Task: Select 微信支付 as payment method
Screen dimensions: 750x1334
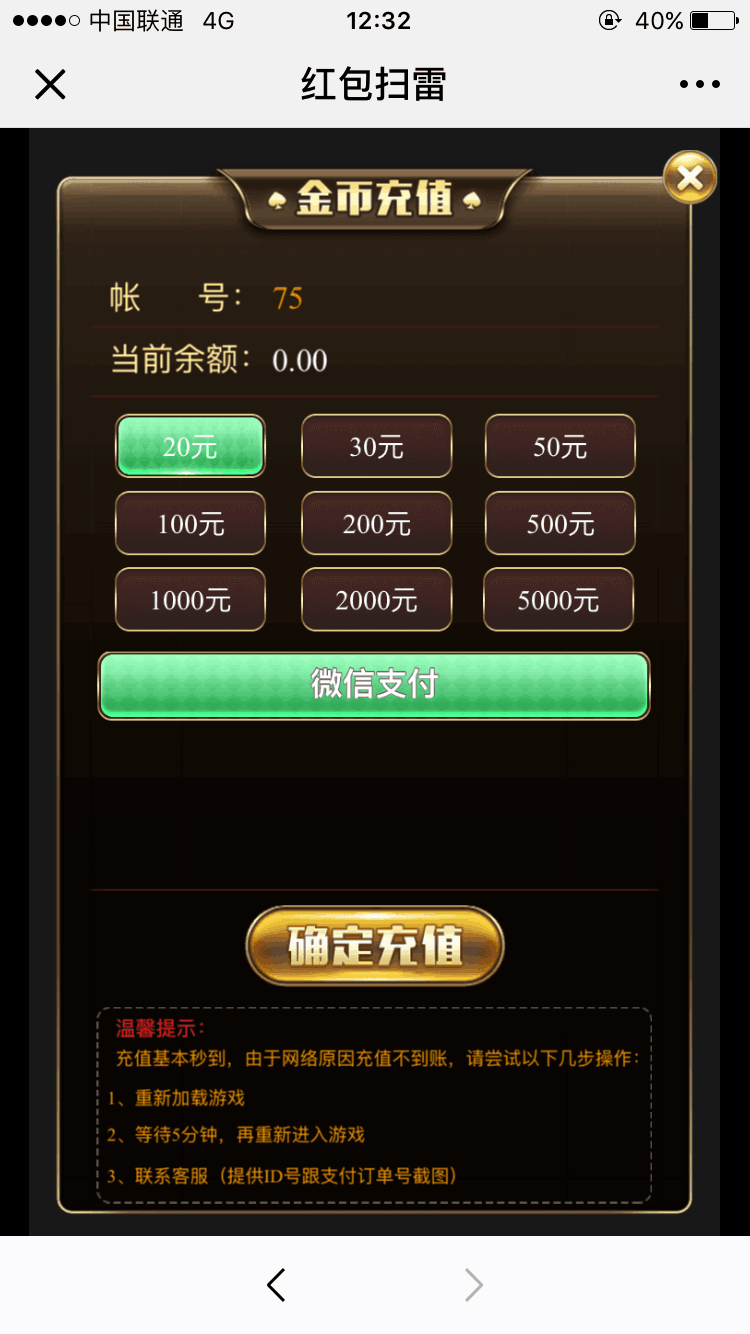Action: point(374,686)
